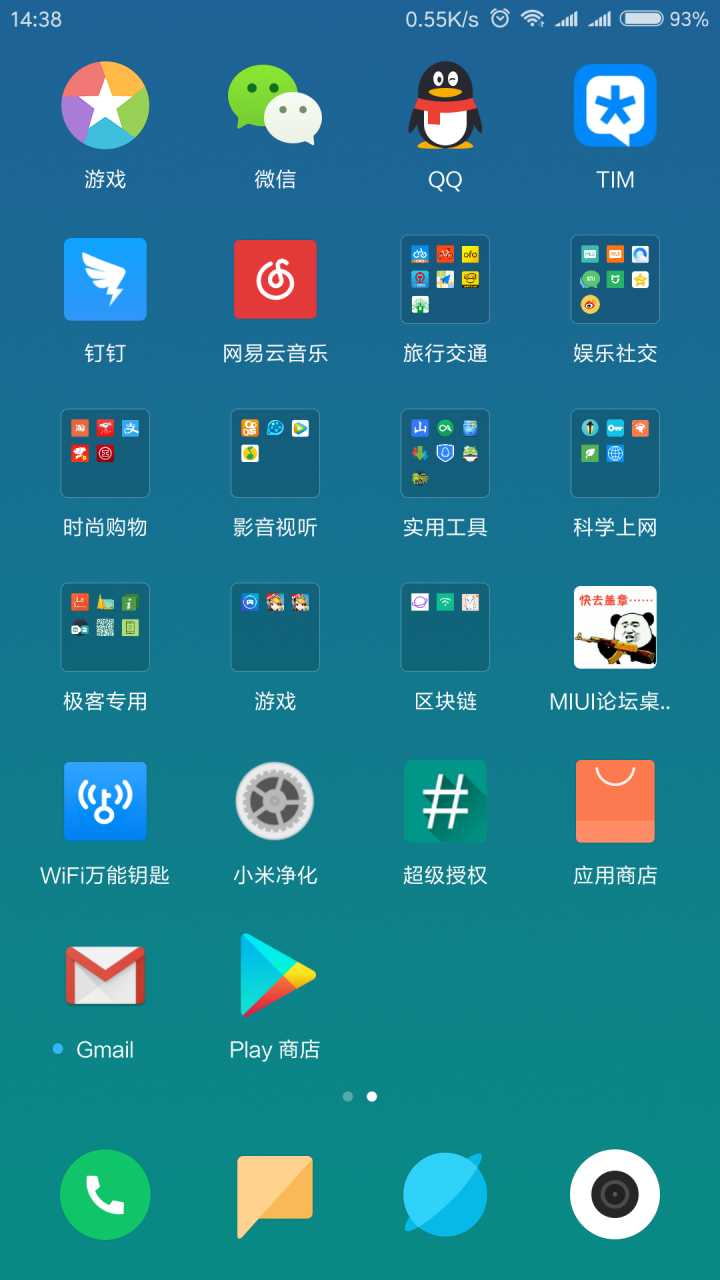The width and height of the screenshot is (720, 1280).
Task: Open TIM messenger
Action: point(615,105)
